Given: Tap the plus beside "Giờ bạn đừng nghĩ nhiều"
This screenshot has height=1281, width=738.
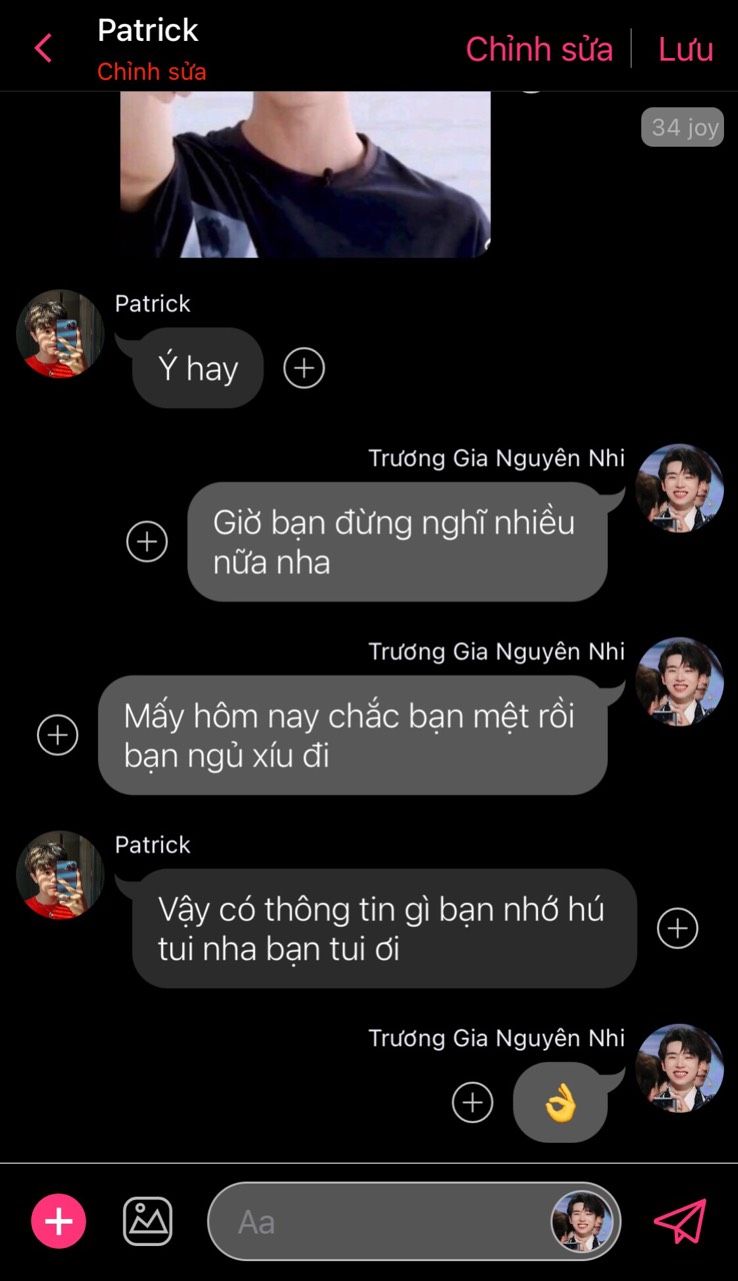Looking at the screenshot, I should 147,541.
